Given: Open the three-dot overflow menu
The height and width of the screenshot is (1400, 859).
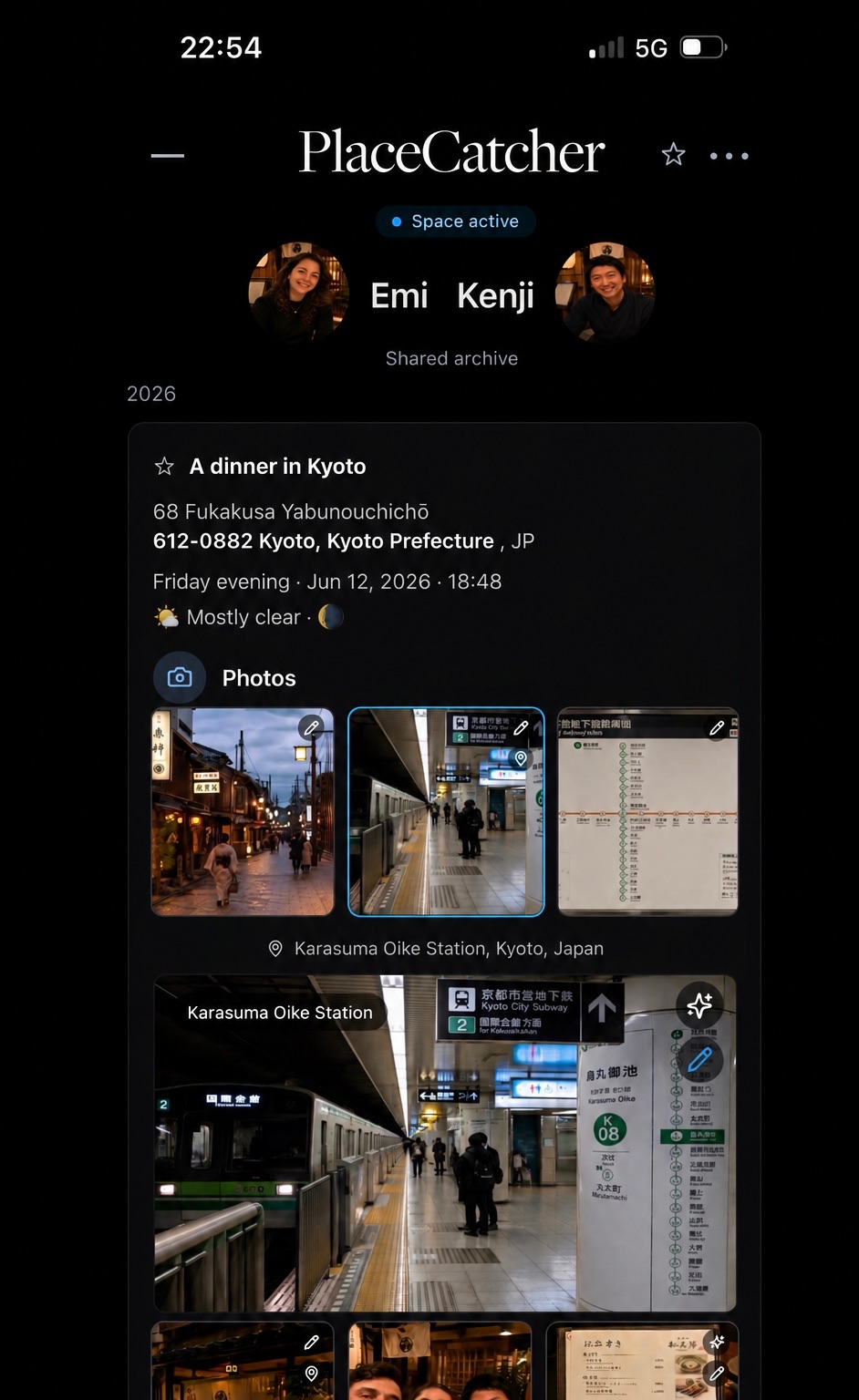Looking at the screenshot, I should tap(730, 156).
